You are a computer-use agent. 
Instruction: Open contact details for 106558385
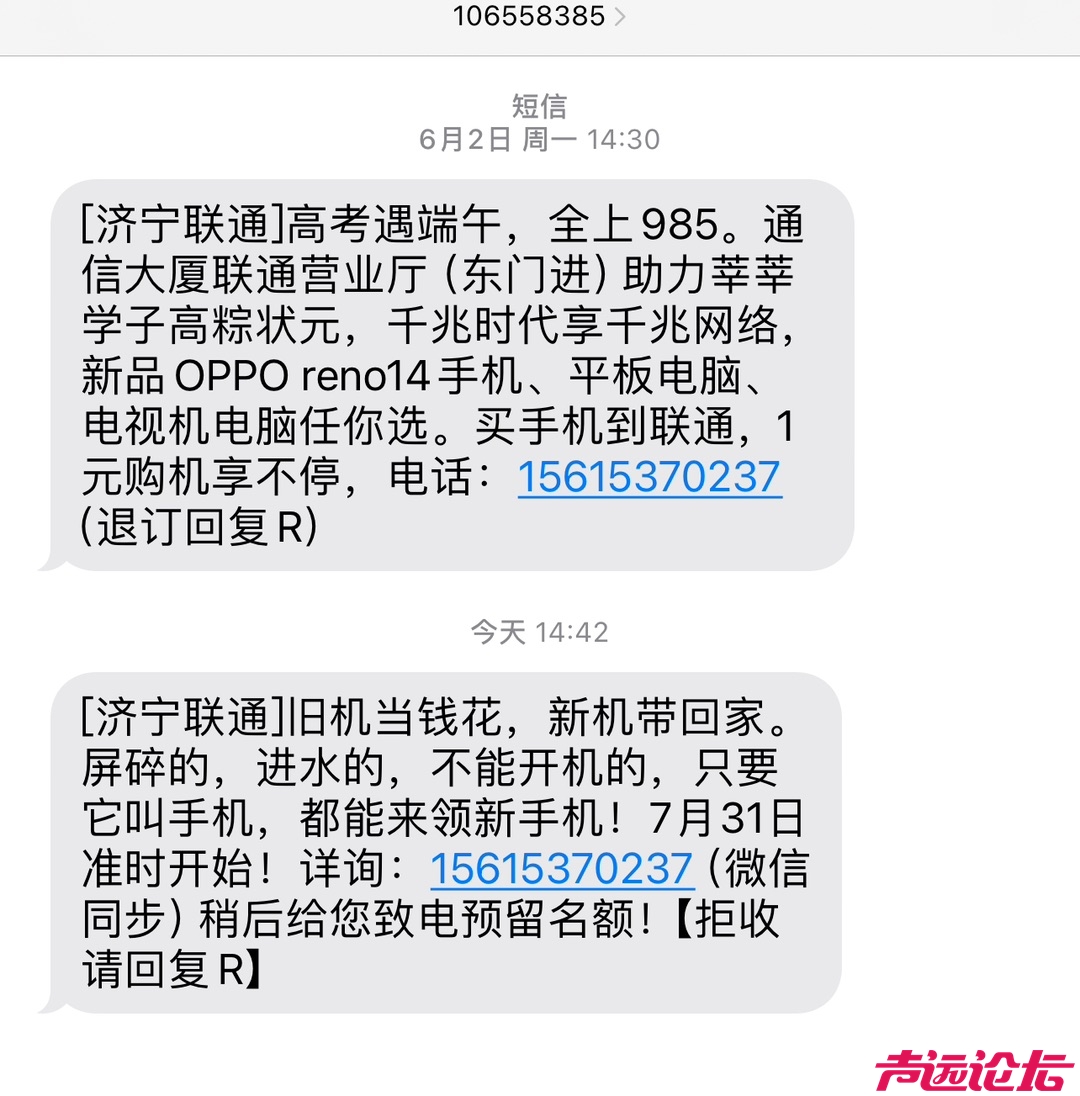pyautogui.click(x=540, y=16)
